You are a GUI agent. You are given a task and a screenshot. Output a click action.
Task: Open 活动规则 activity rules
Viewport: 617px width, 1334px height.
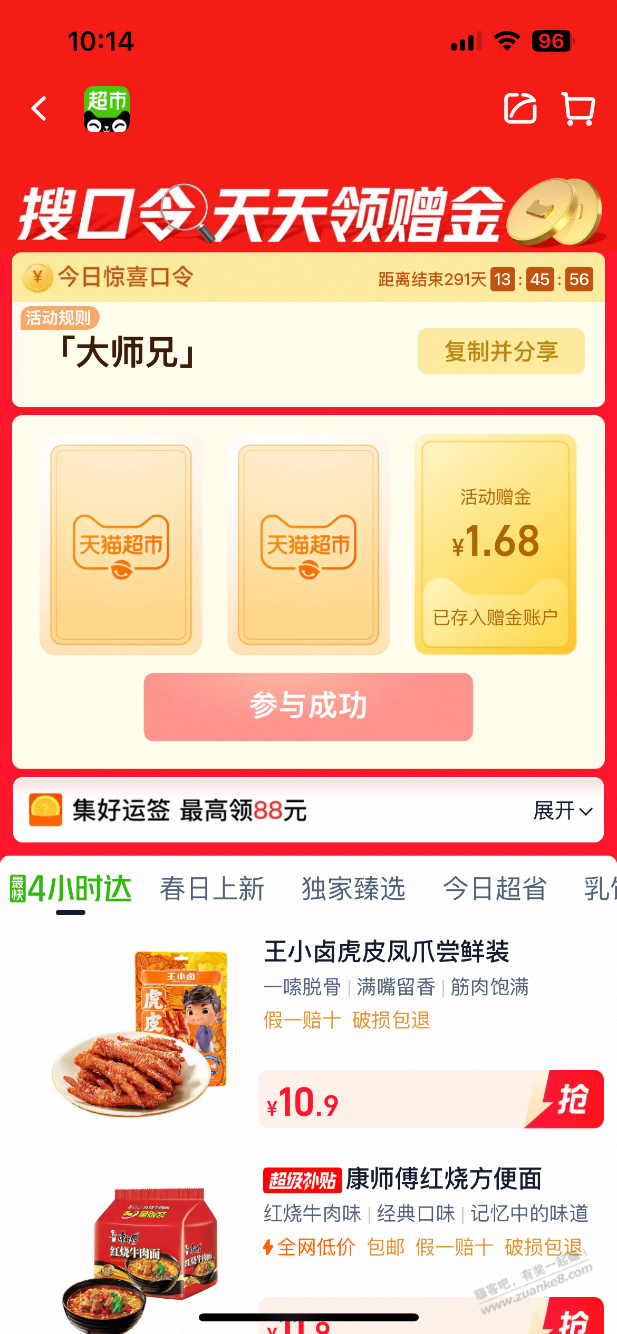[61, 318]
